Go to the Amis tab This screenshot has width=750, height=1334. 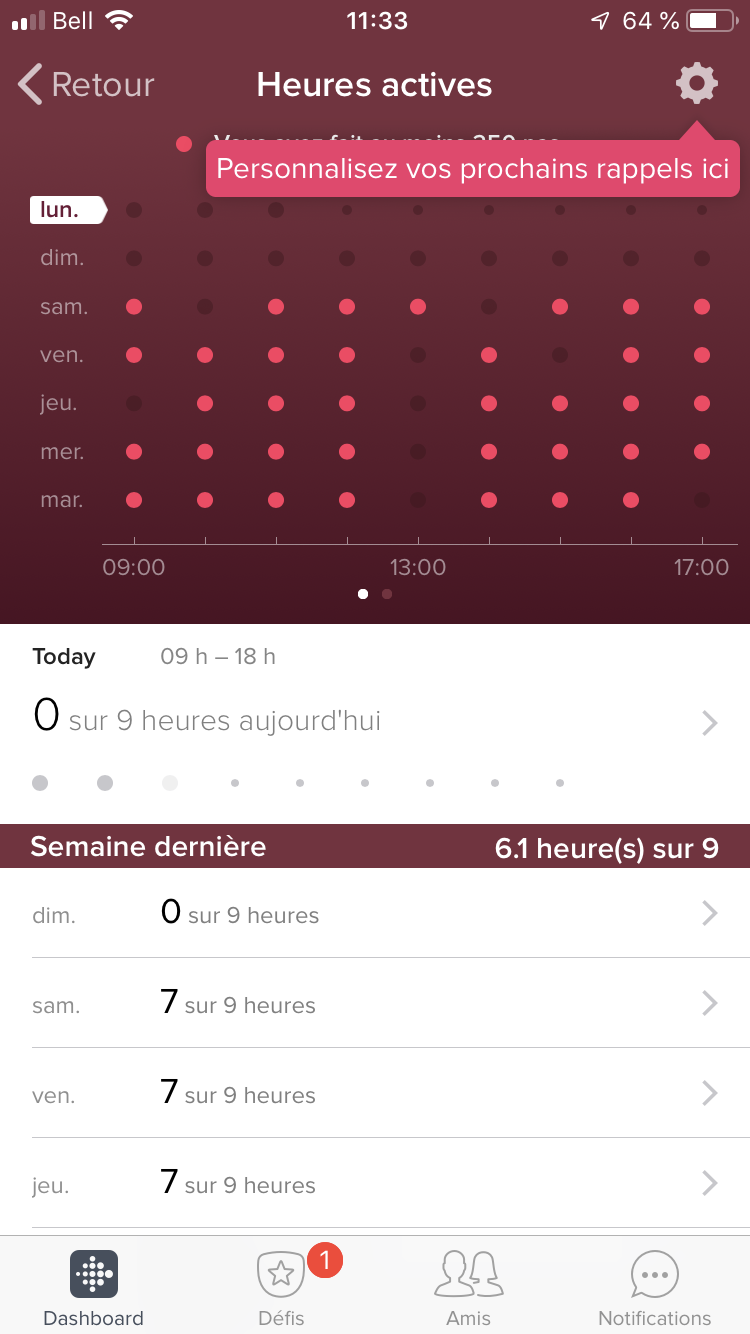coord(468,1287)
